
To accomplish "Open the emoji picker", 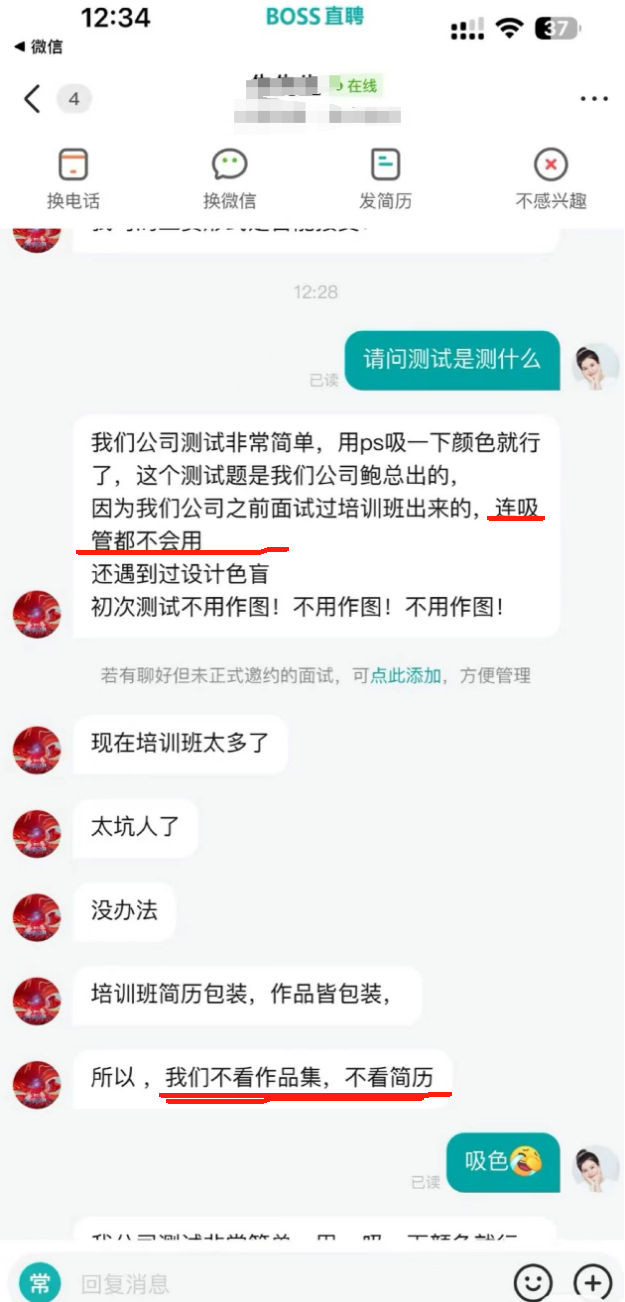I will tap(533, 1282).
